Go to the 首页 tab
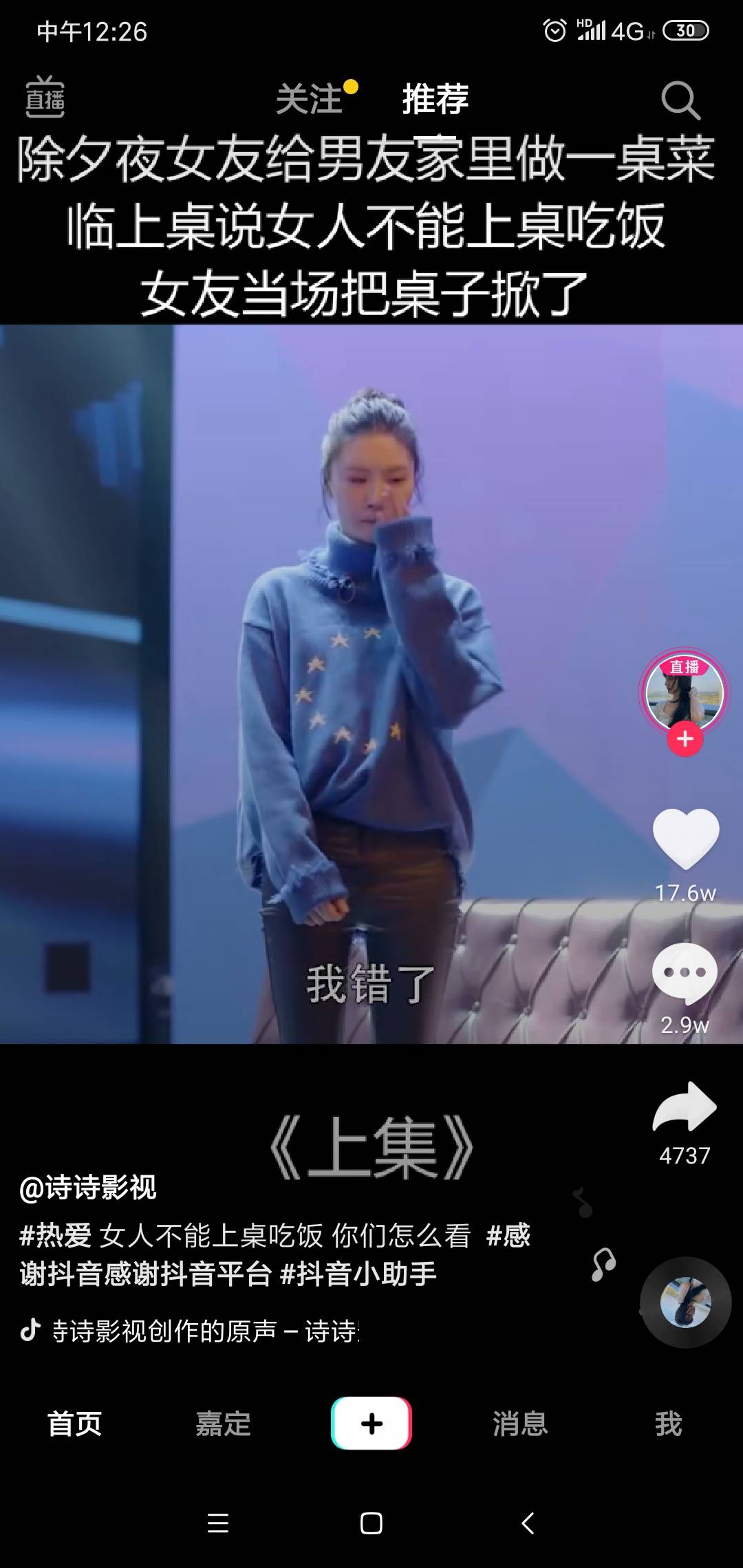Image resolution: width=743 pixels, height=1568 pixels. pyautogui.click(x=74, y=1424)
